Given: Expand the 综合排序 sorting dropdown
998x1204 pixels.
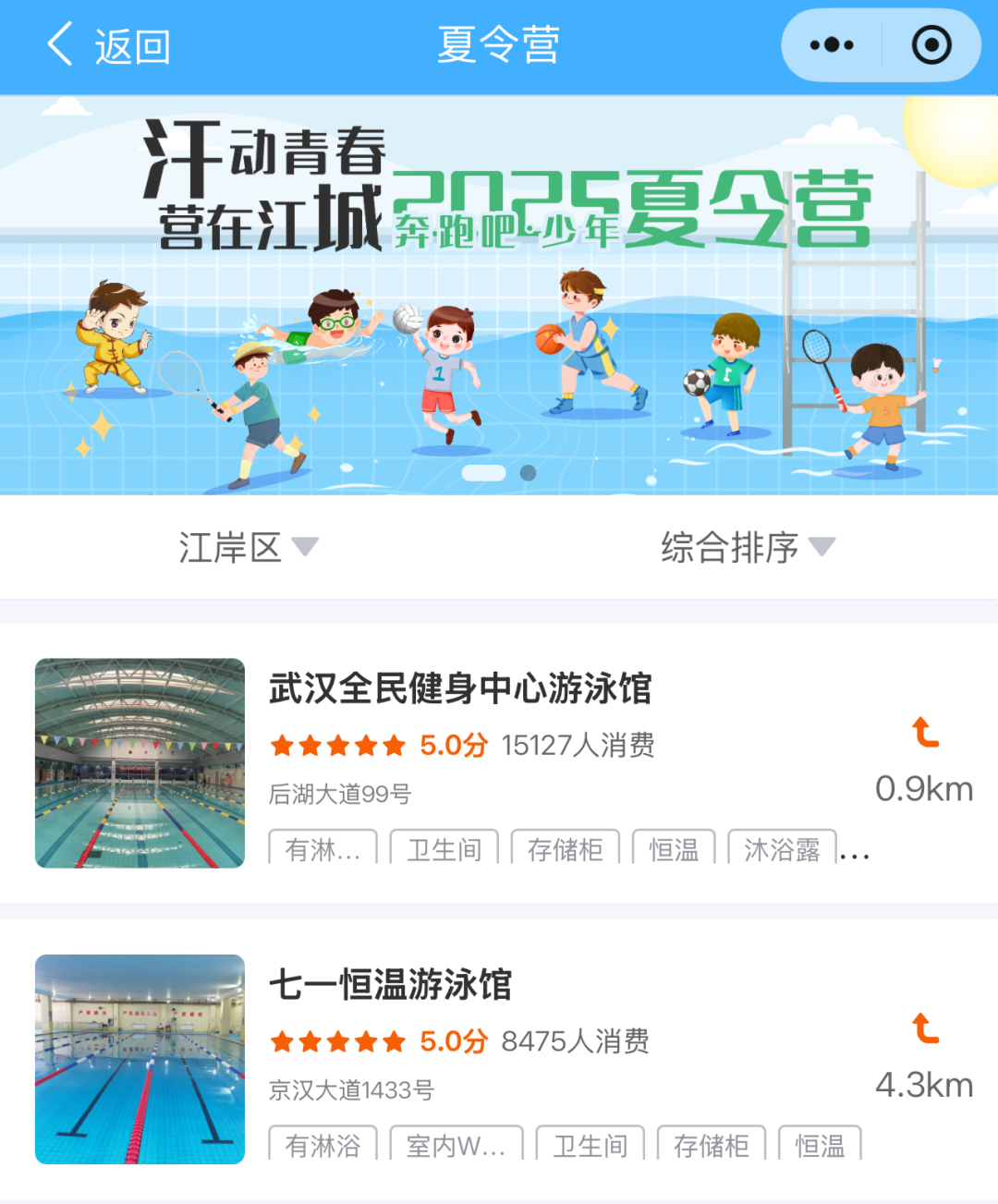Looking at the screenshot, I should [x=747, y=548].
